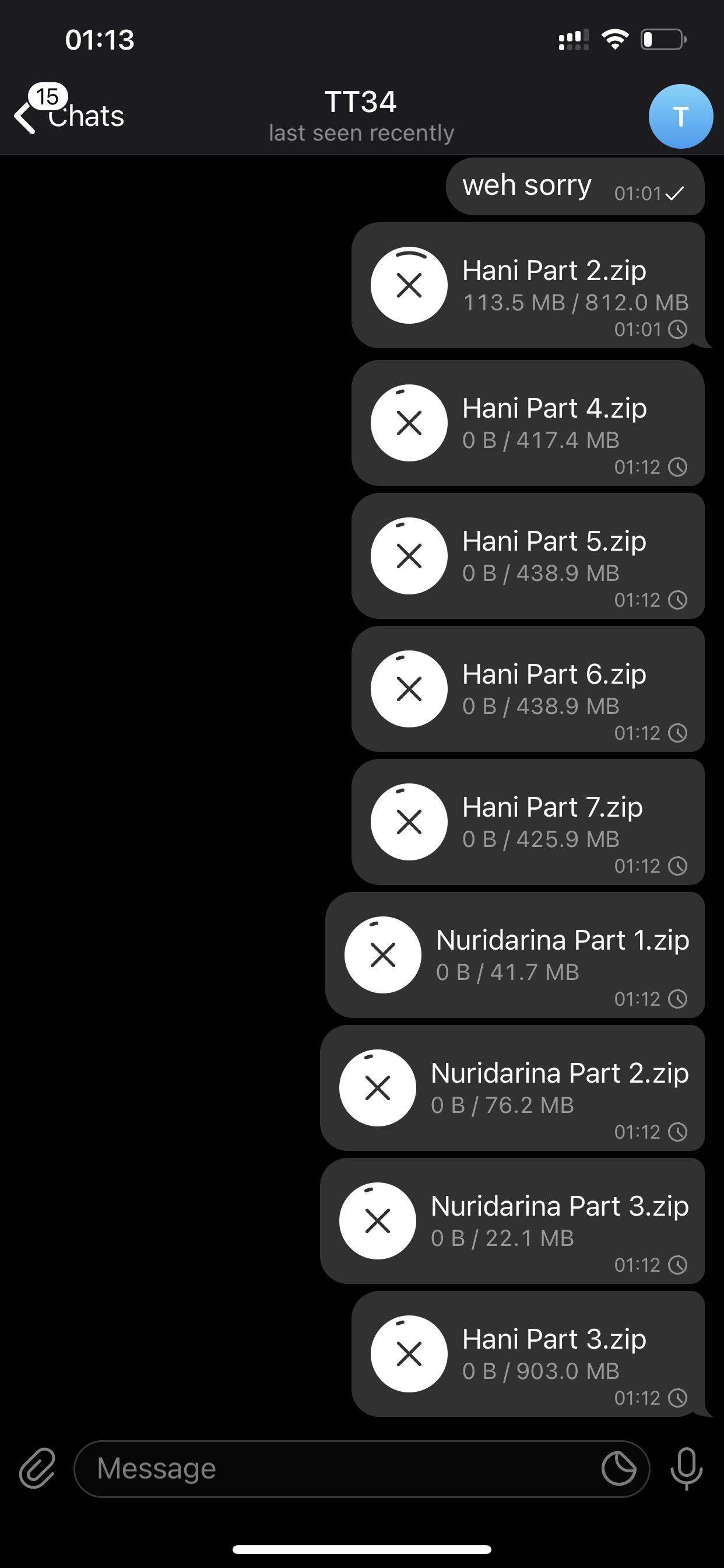Cancel the Hani Part 2.zip upload

[x=409, y=285]
